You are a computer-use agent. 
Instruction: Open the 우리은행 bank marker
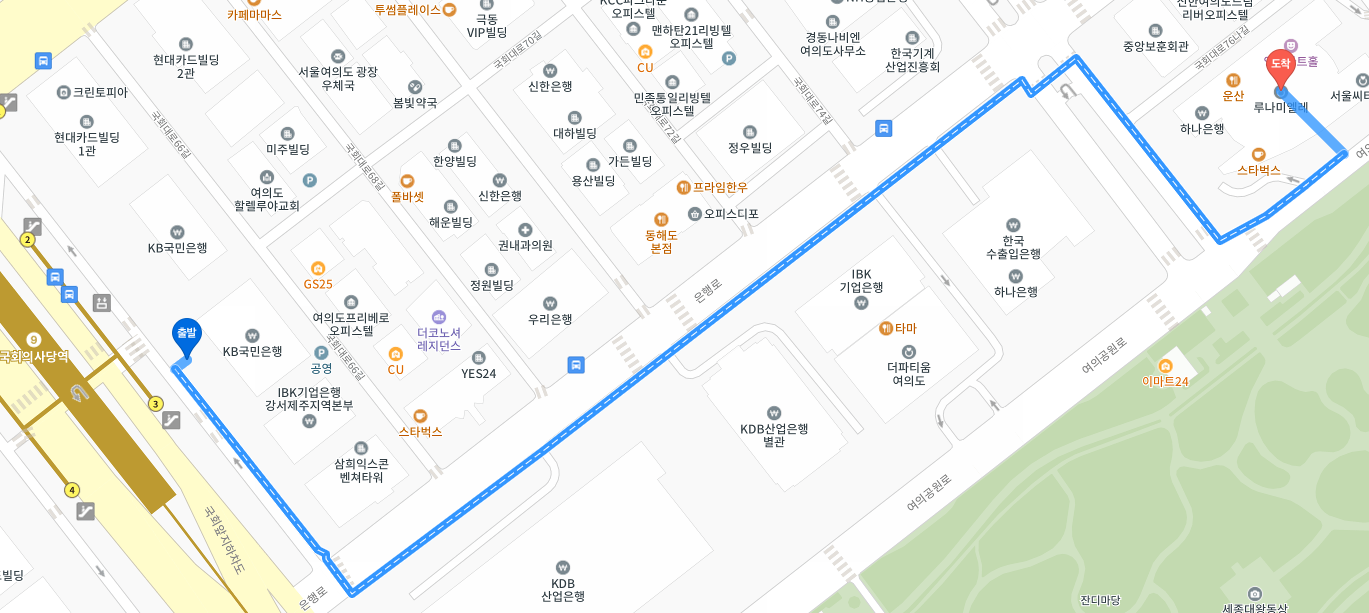pyautogui.click(x=550, y=304)
